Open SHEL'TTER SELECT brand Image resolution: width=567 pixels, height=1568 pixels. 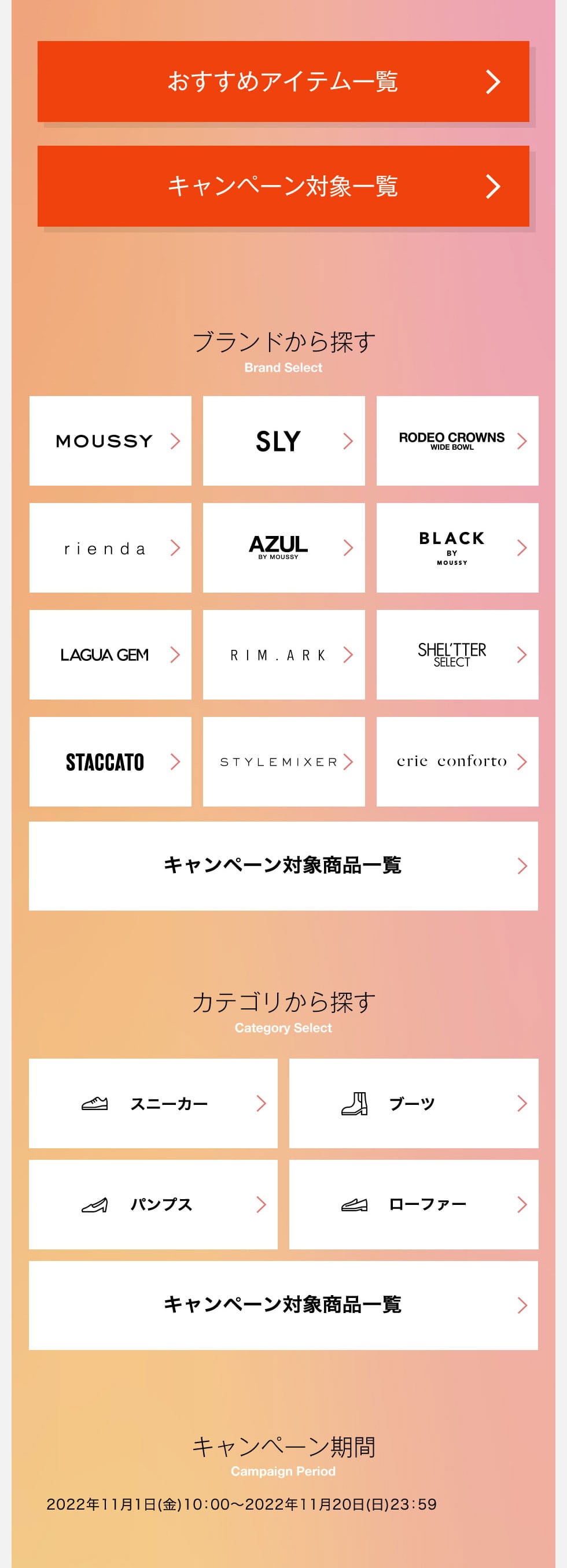458,655
